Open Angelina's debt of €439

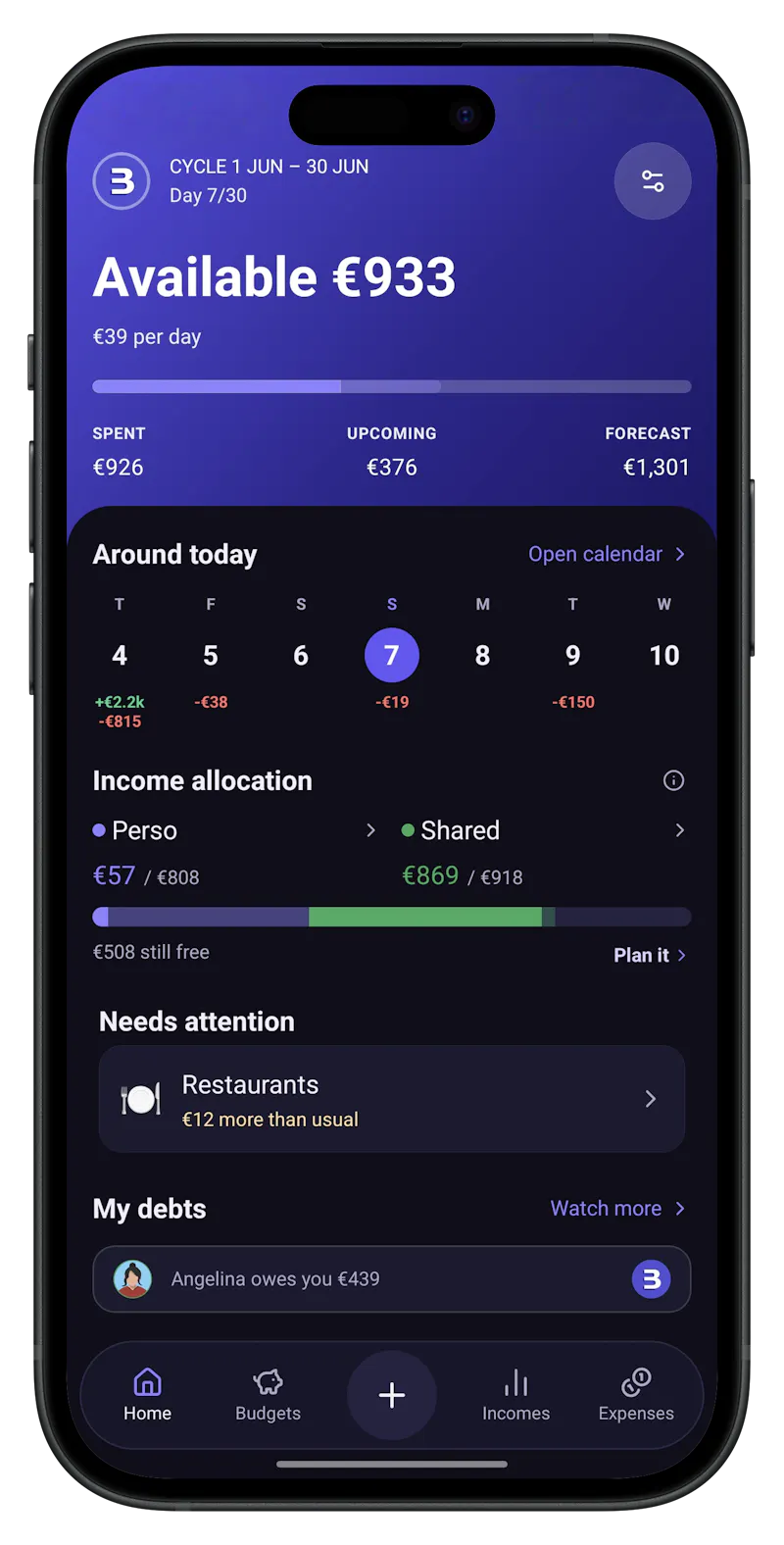[x=392, y=1279]
